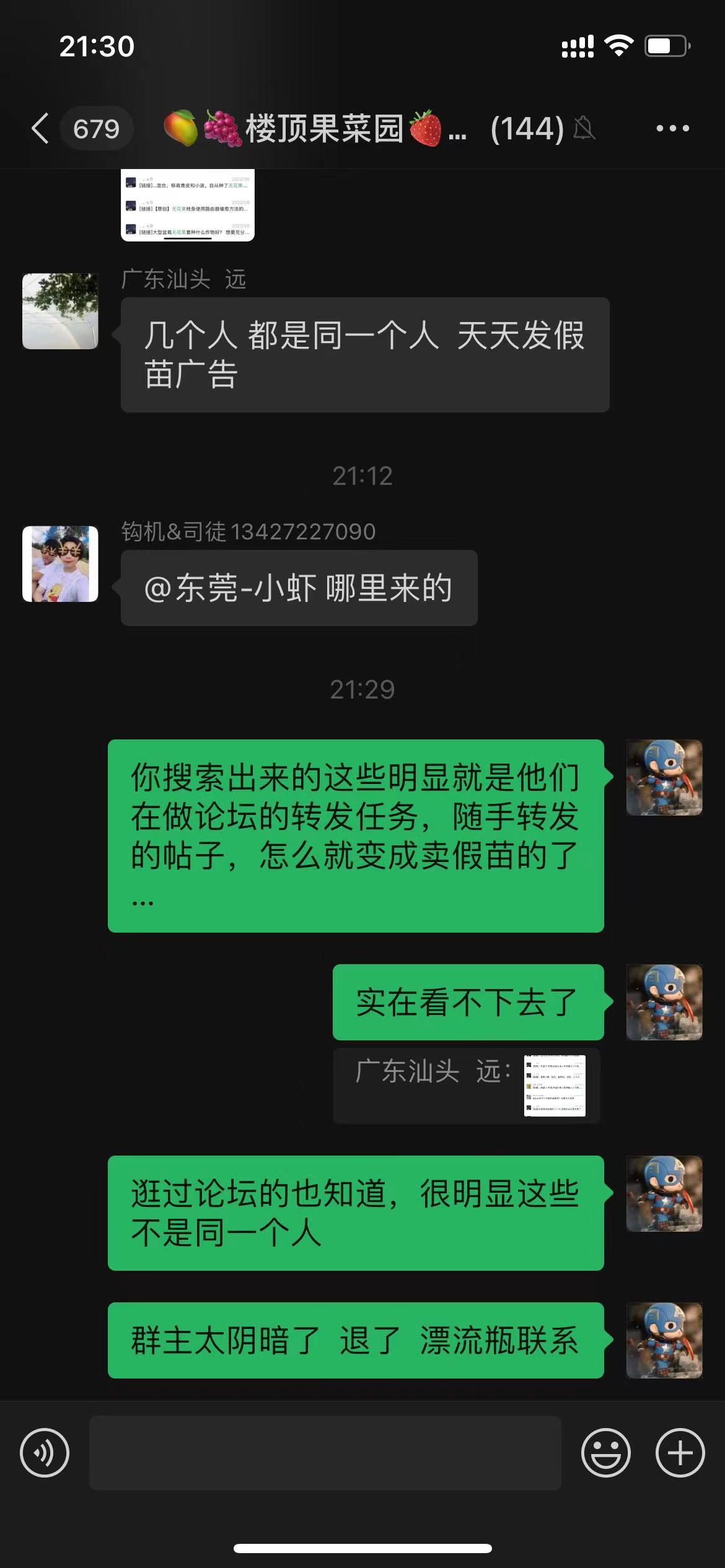View profile of 广东汕头 远 via avatar
The image size is (725, 1568).
click(x=60, y=311)
